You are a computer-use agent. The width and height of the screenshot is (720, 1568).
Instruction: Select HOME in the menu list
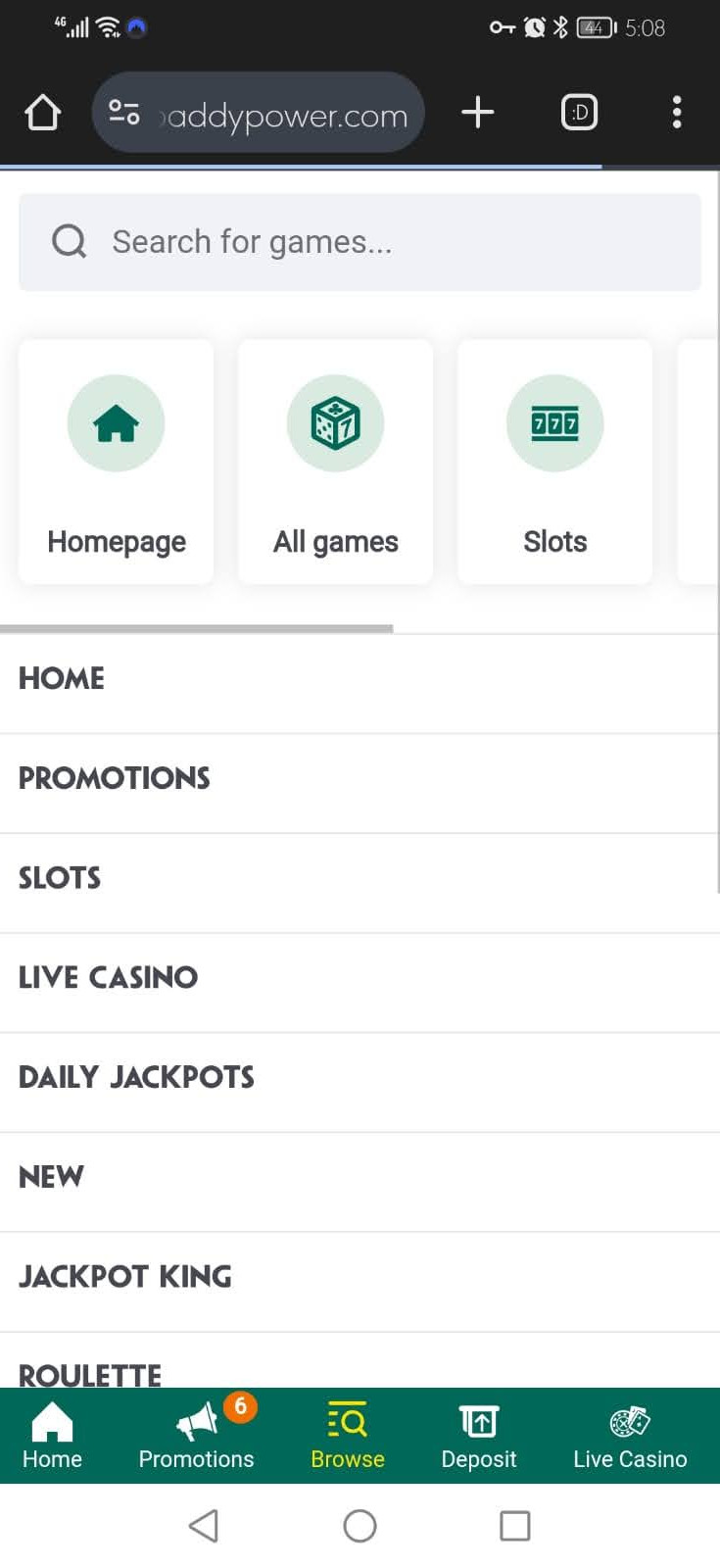click(360, 679)
